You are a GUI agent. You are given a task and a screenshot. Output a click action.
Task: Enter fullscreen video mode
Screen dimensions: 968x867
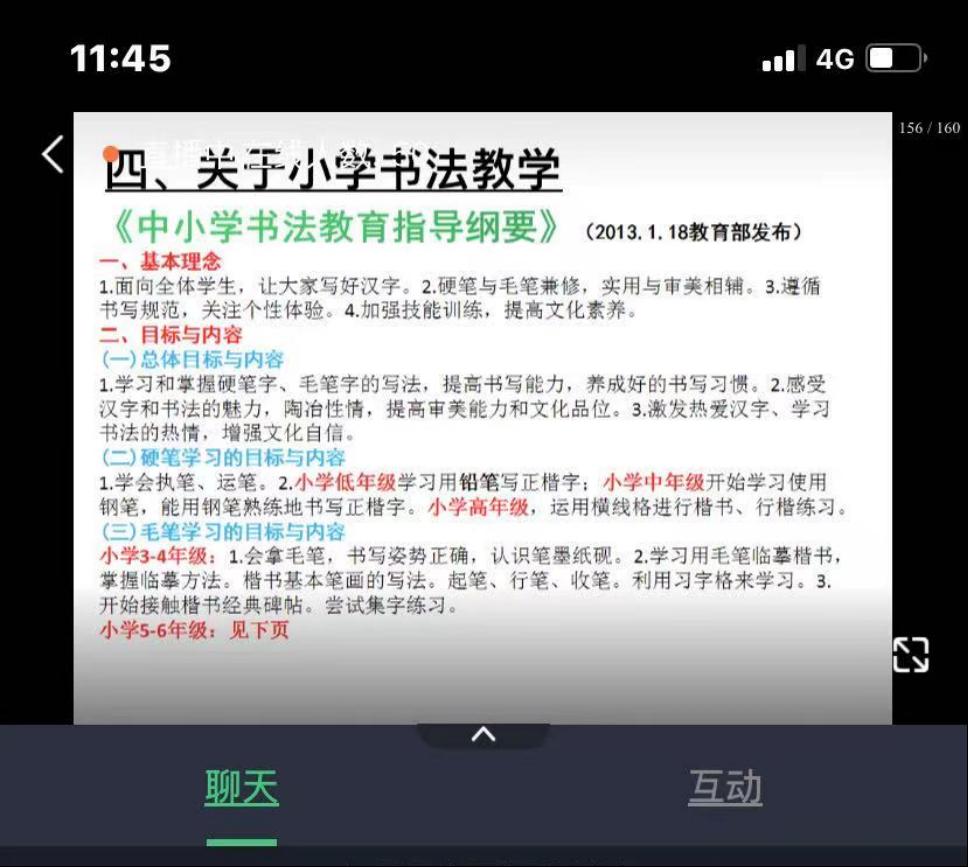910,655
